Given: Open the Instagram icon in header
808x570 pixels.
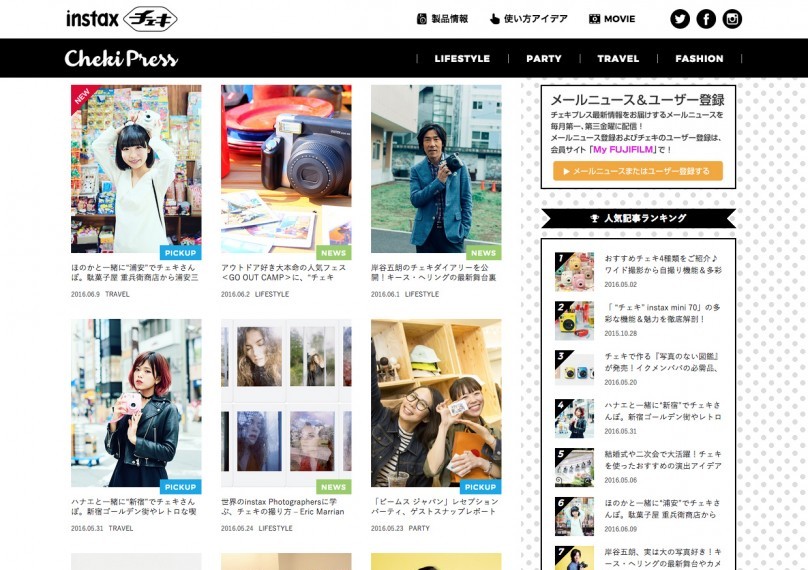Looking at the screenshot, I should [x=733, y=19].
